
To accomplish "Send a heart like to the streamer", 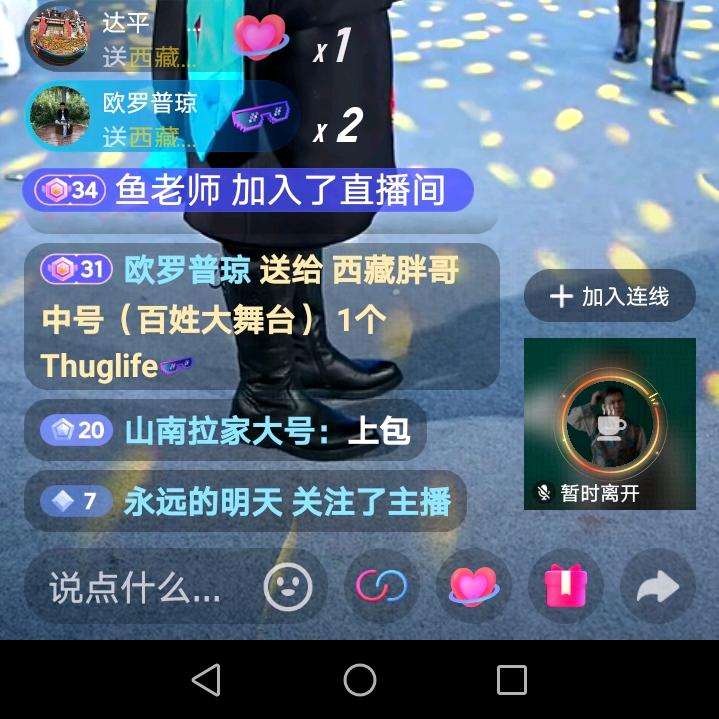I will coord(473,586).
